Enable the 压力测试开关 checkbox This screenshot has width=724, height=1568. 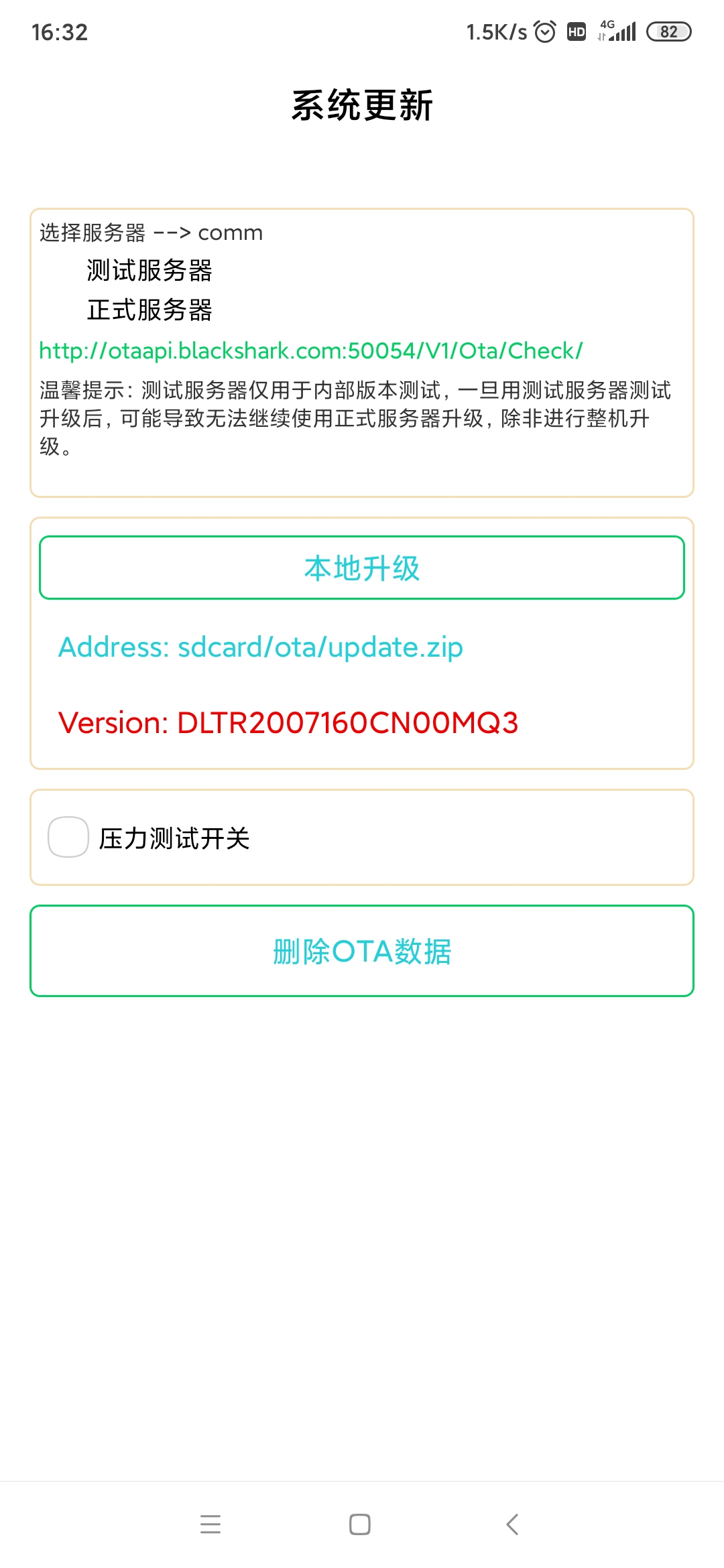(x=68, y=837)
